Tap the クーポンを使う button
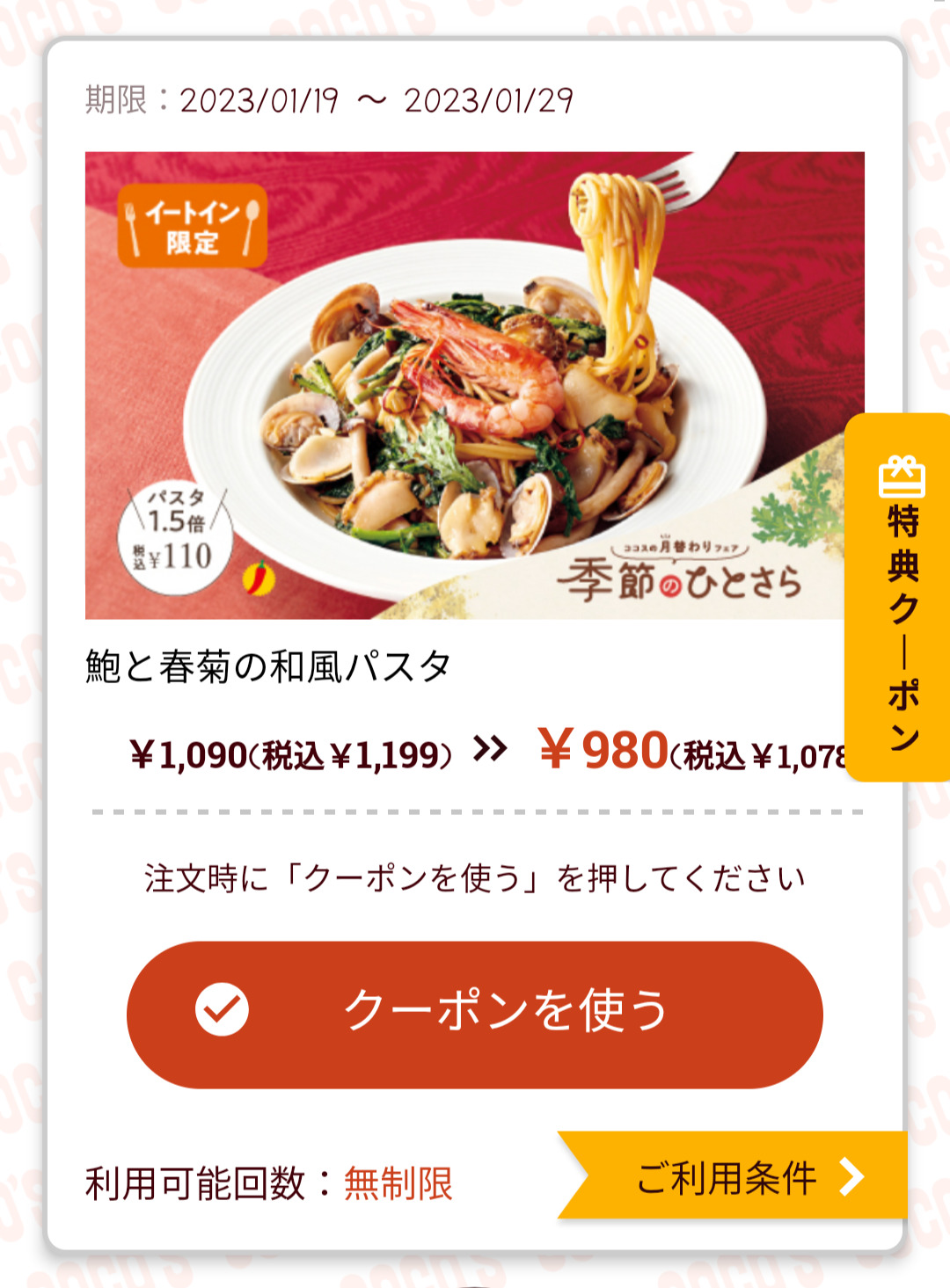The height and width of the screenshot is (1288, 950). coord(475,1014)
